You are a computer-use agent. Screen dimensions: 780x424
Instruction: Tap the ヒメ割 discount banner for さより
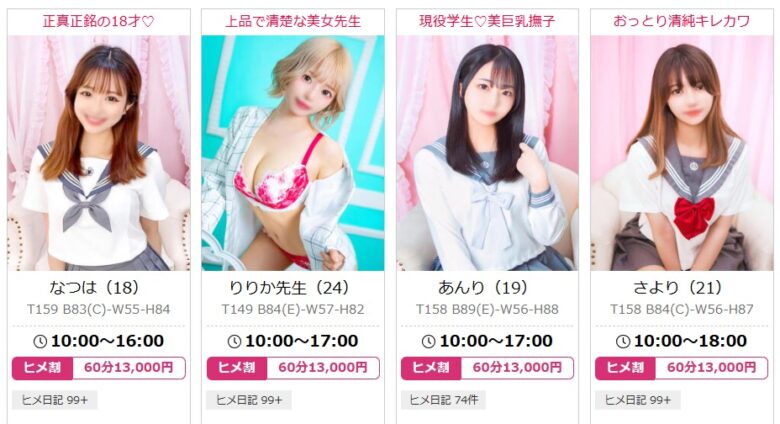point(681,367)
